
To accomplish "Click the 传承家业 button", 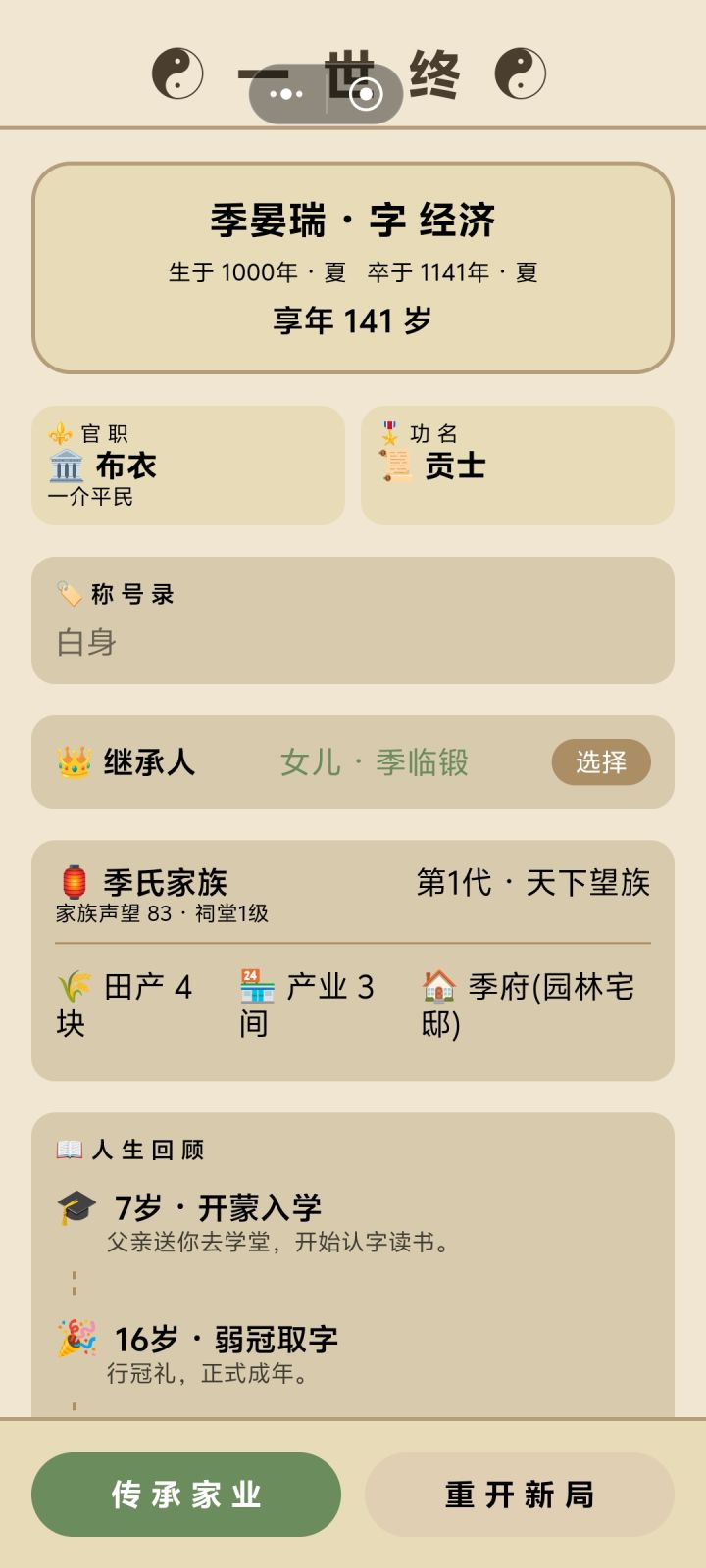I will (x=186, y=1494).
